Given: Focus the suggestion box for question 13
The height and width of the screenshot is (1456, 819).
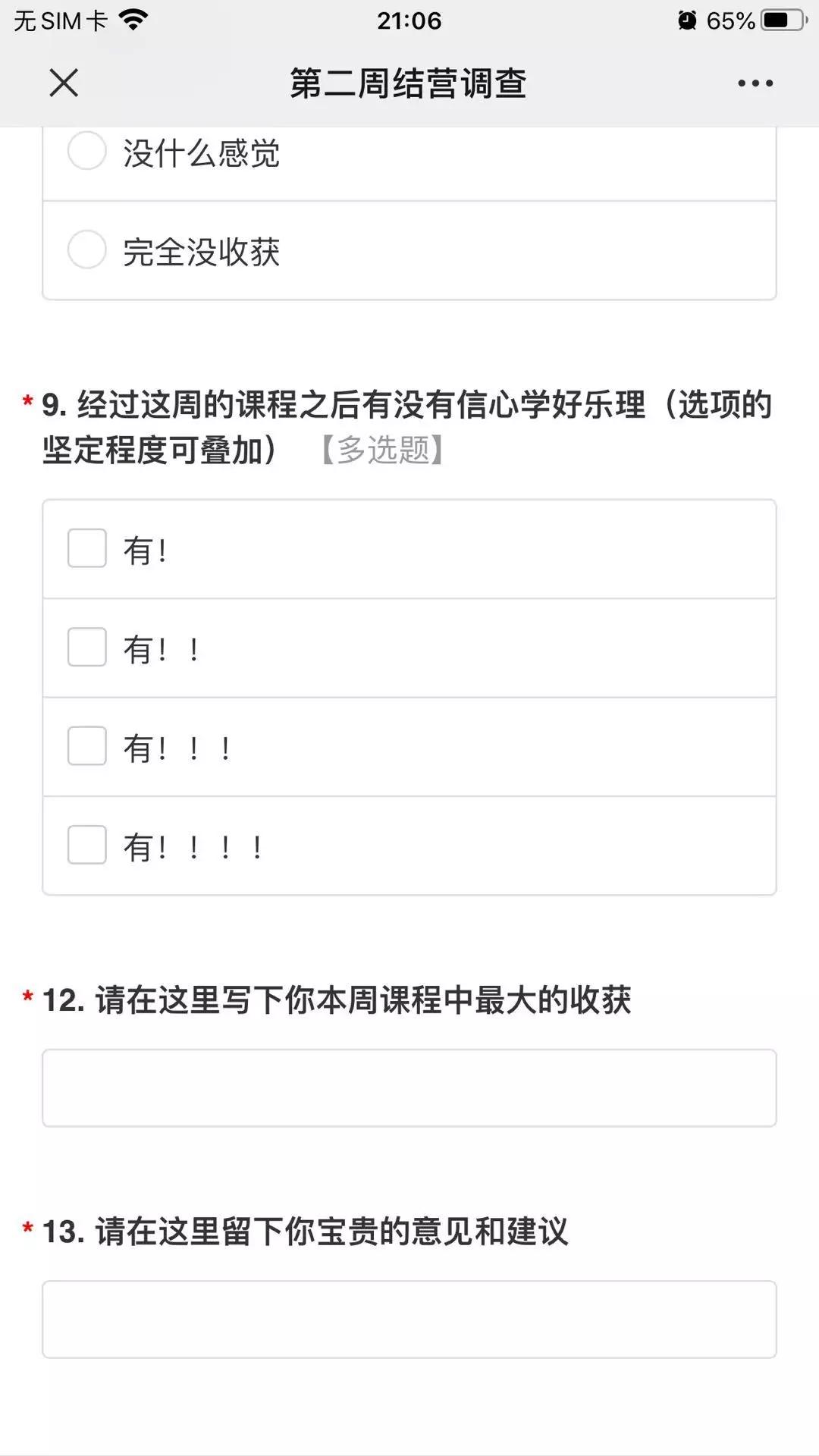Looking at the screenshot, I should click(409, 1318).
